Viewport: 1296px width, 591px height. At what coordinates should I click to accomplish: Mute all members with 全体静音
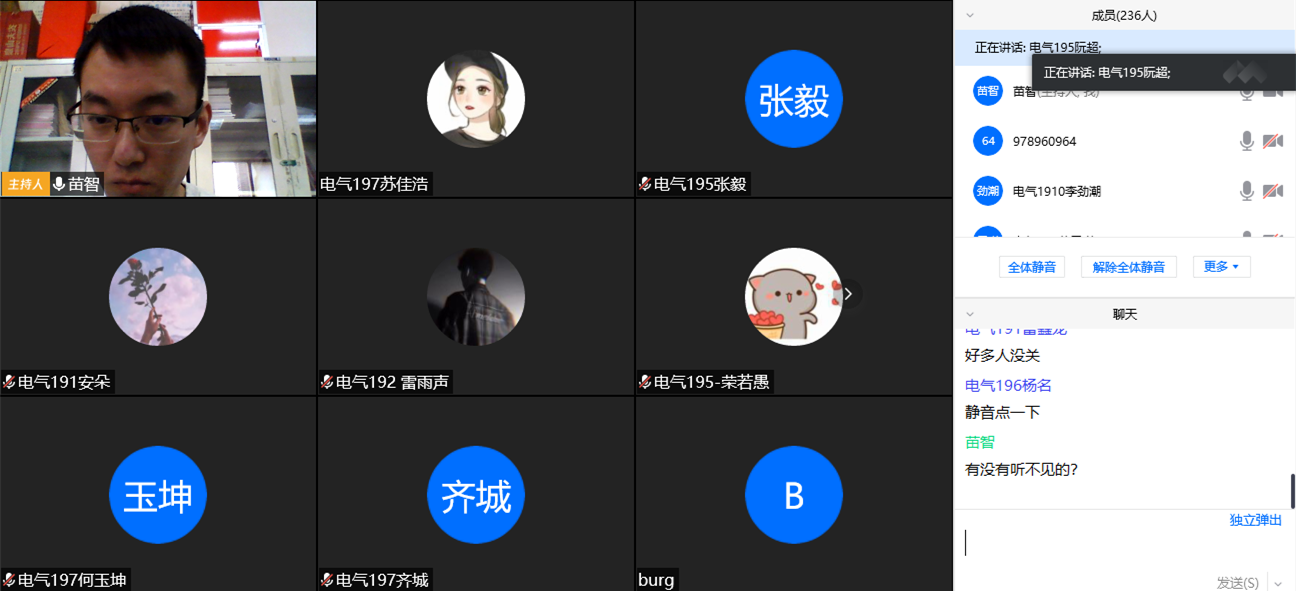coord(1031,267)
